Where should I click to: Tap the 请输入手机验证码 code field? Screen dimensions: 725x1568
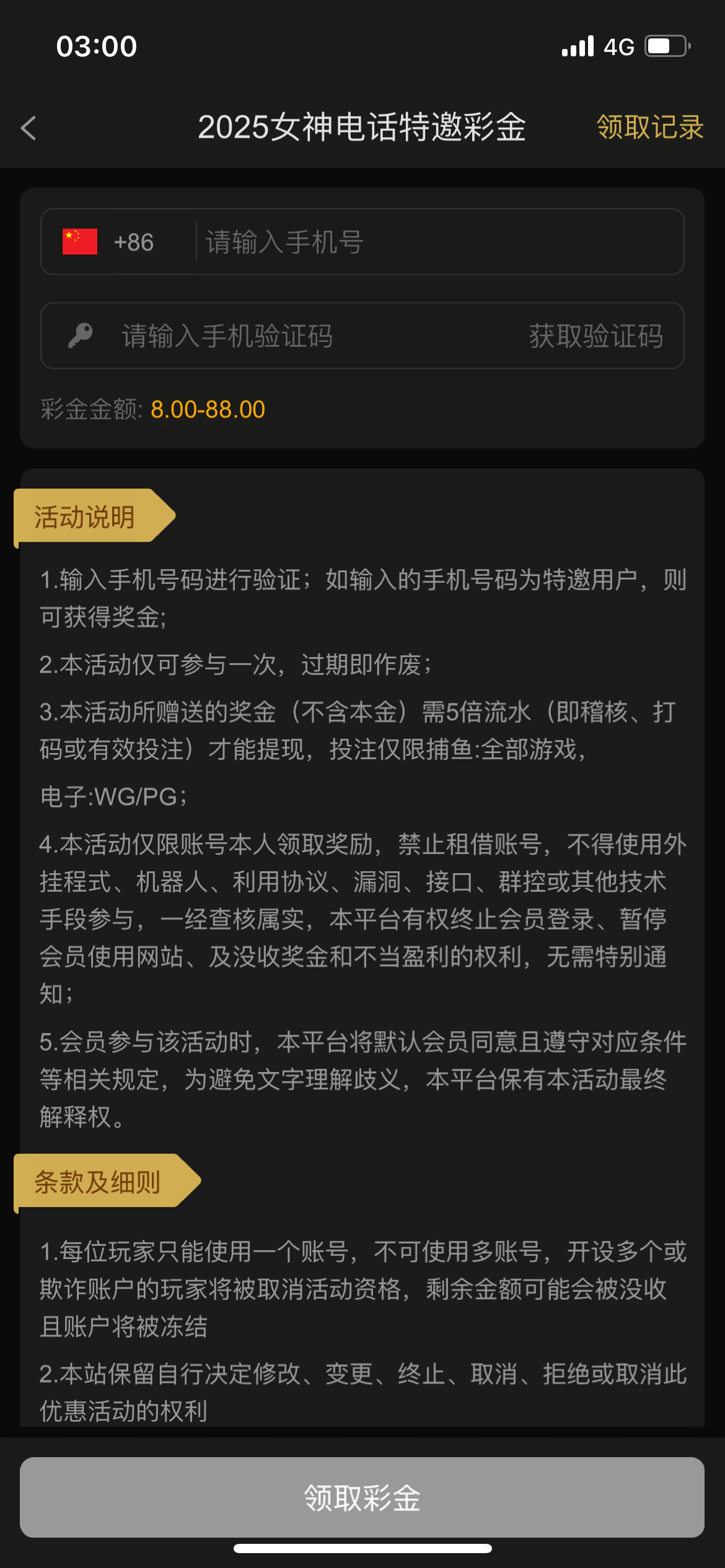click(x=297, y=336)
